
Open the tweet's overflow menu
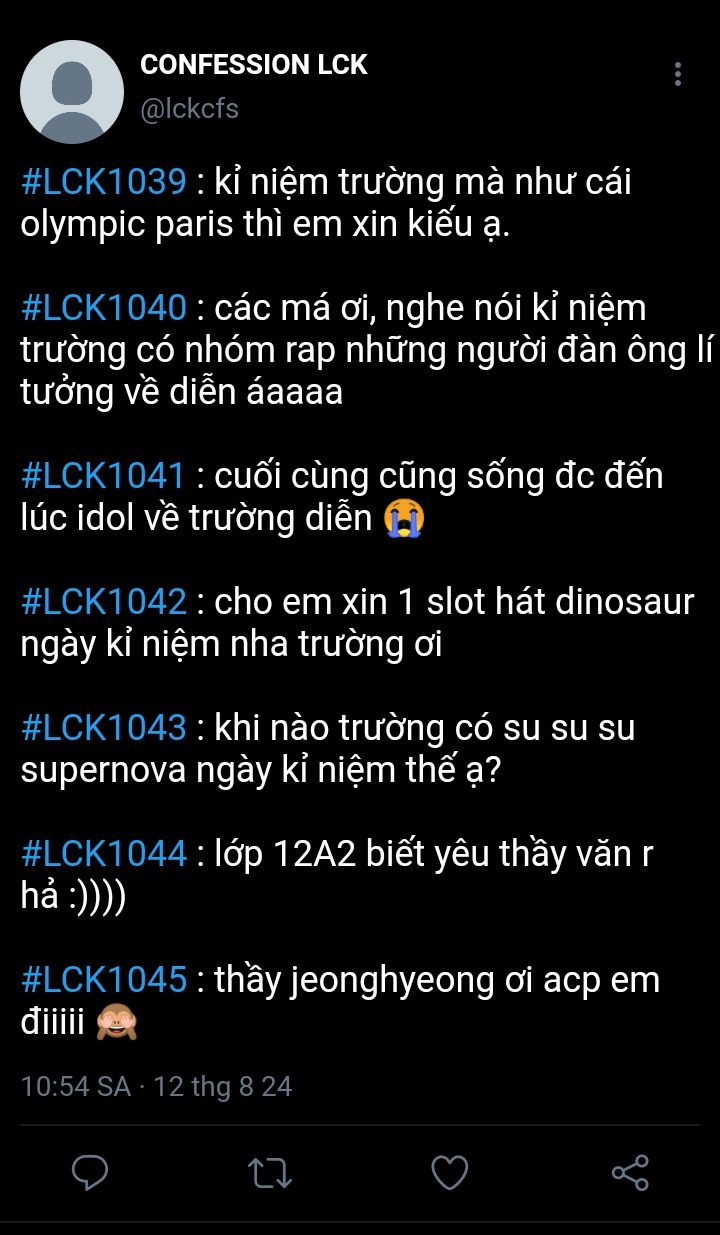pyautogui.click(x=678, y=74)
